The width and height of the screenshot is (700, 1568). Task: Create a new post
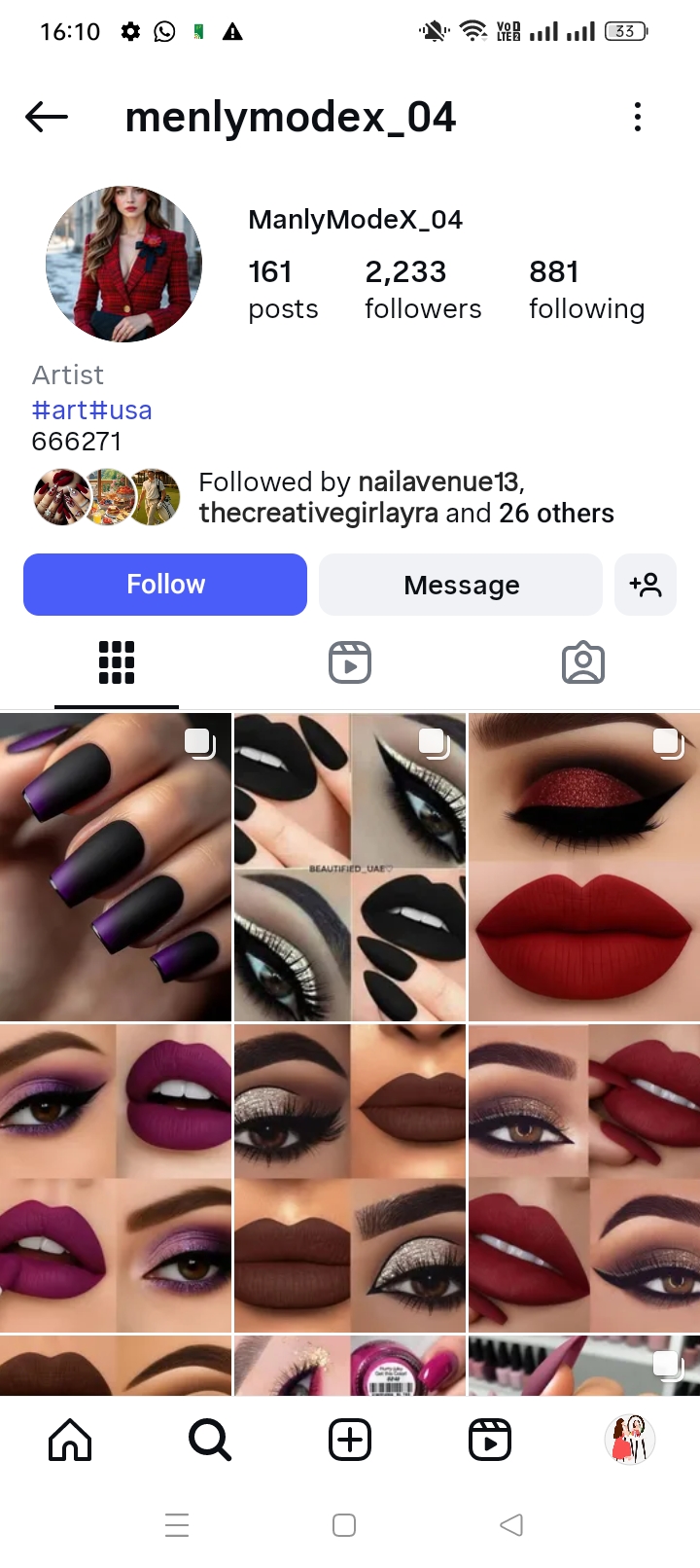coord(350,1440)
